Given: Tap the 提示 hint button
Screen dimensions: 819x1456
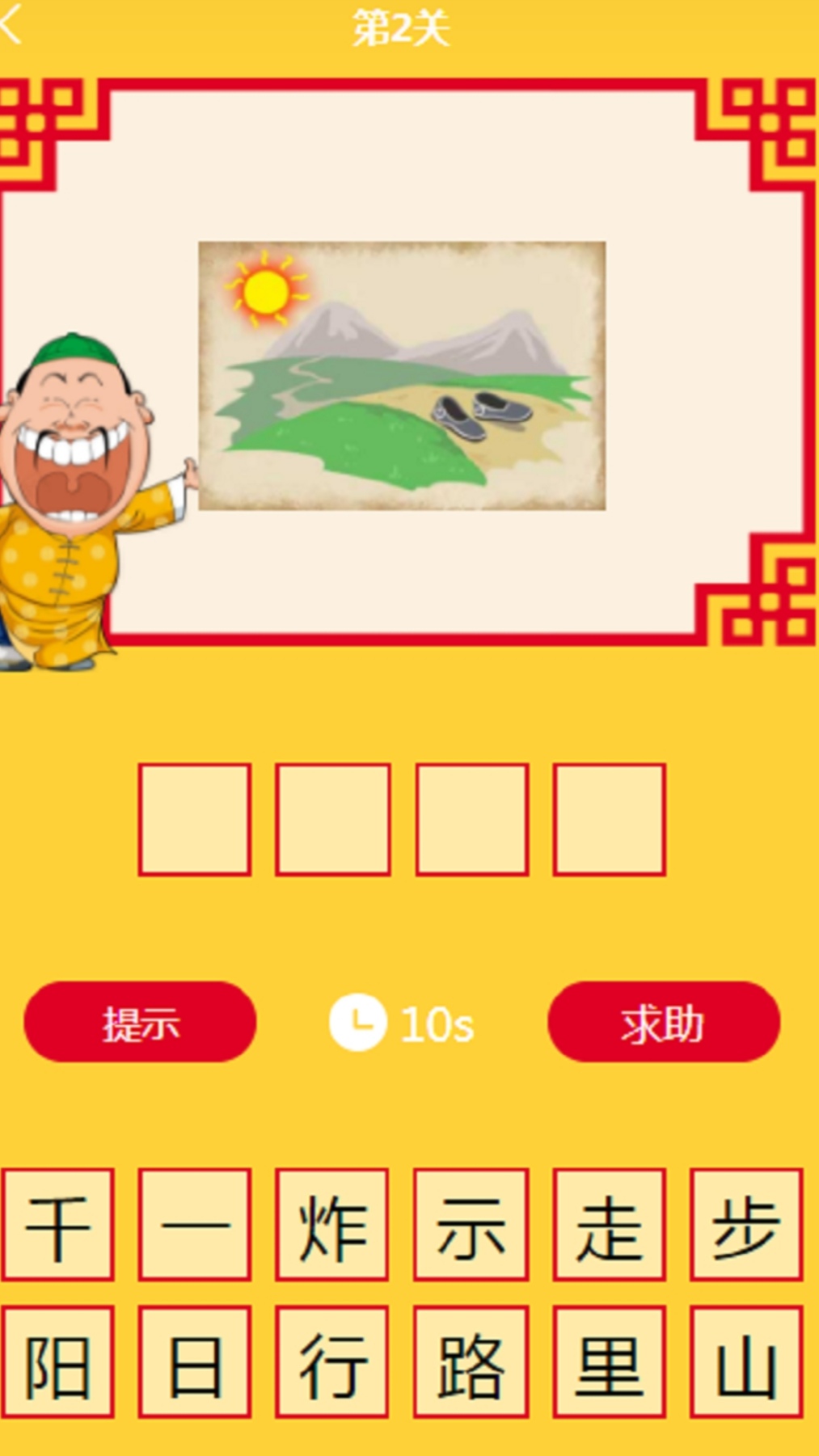Looking at the screenshot, I should (x=140, y=1022).
